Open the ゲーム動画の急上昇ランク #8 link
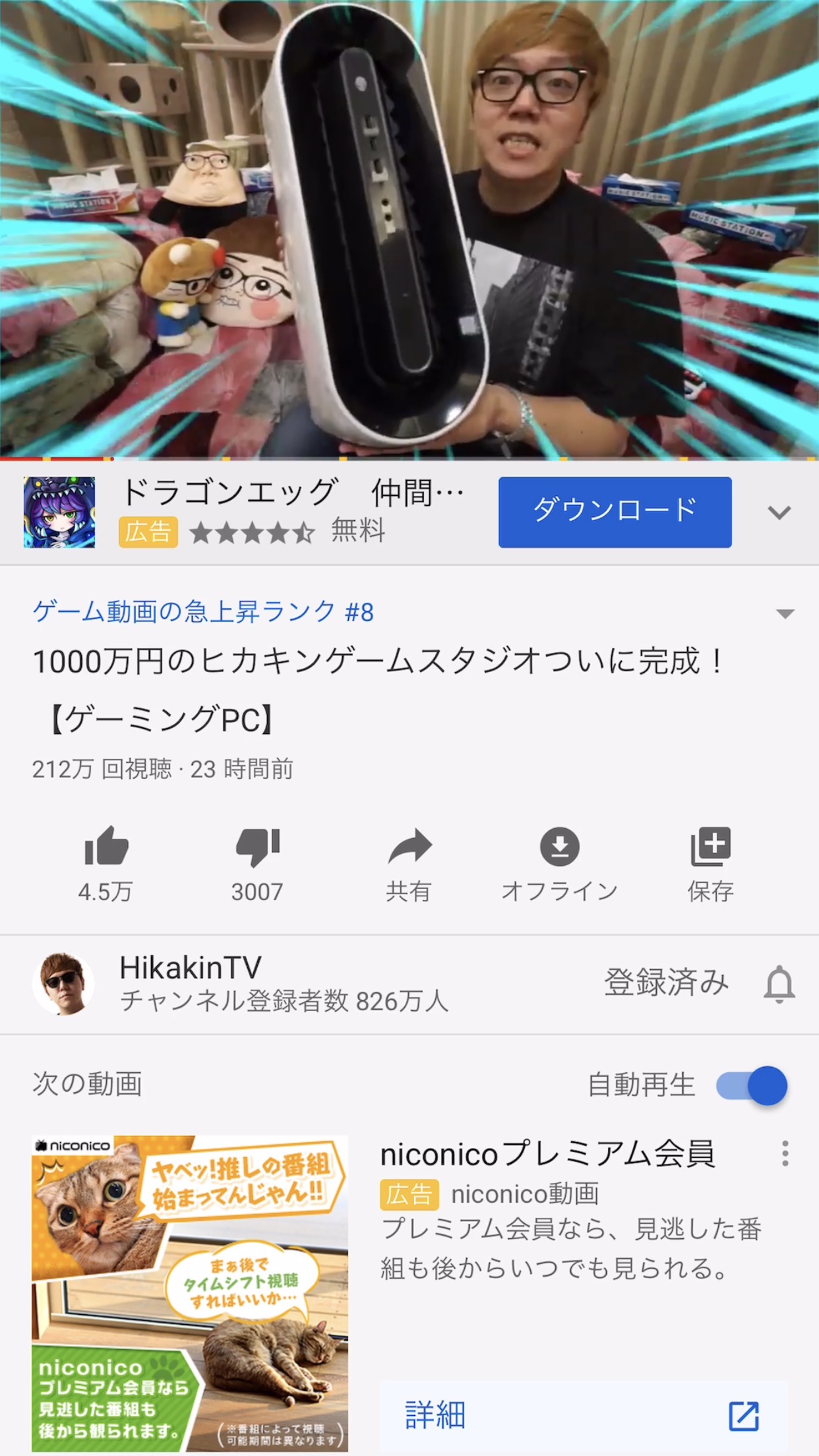 pyautogui.click(x=203, y=612)
